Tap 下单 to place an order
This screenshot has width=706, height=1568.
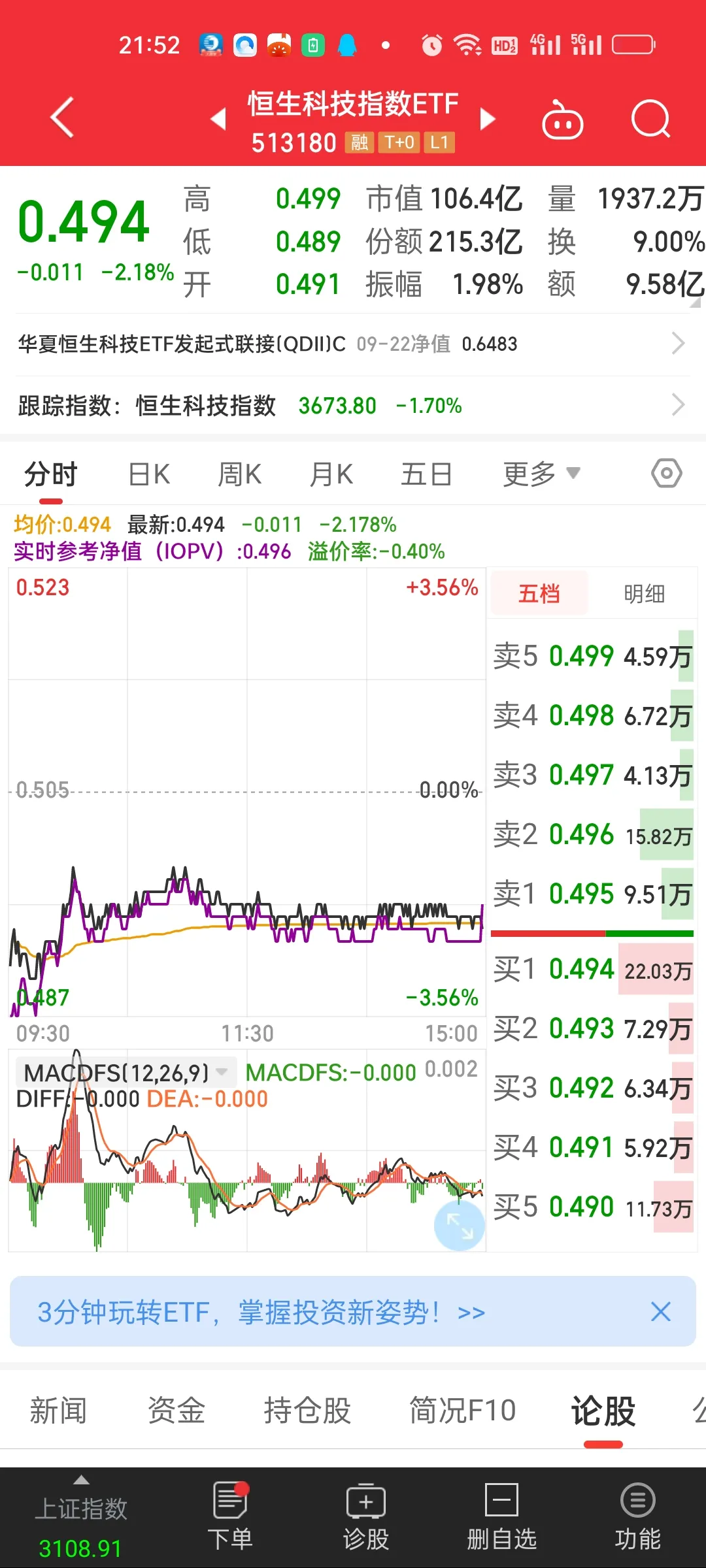[x=230, y=1516]
